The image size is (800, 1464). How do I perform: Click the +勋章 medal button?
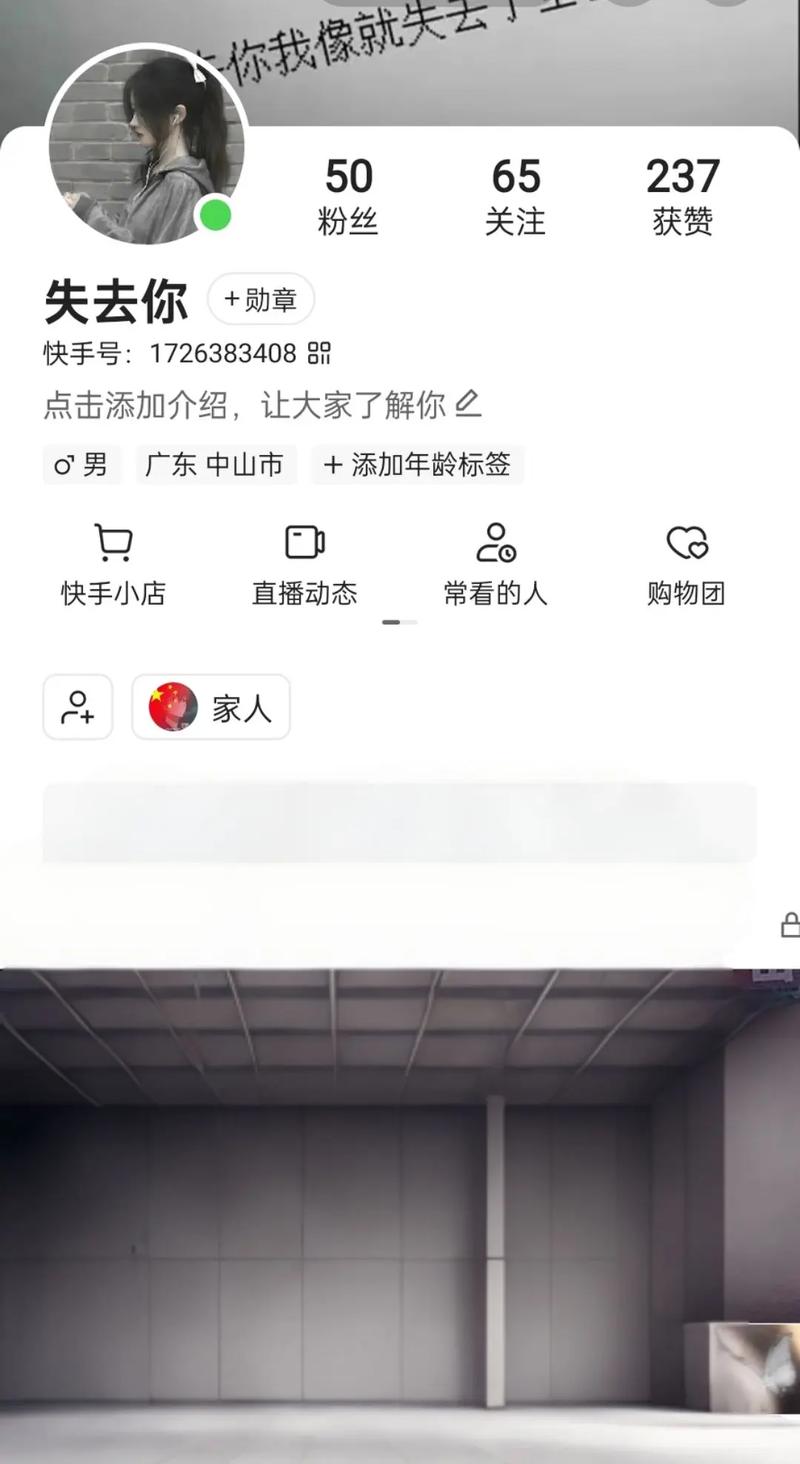coord(260,299)
